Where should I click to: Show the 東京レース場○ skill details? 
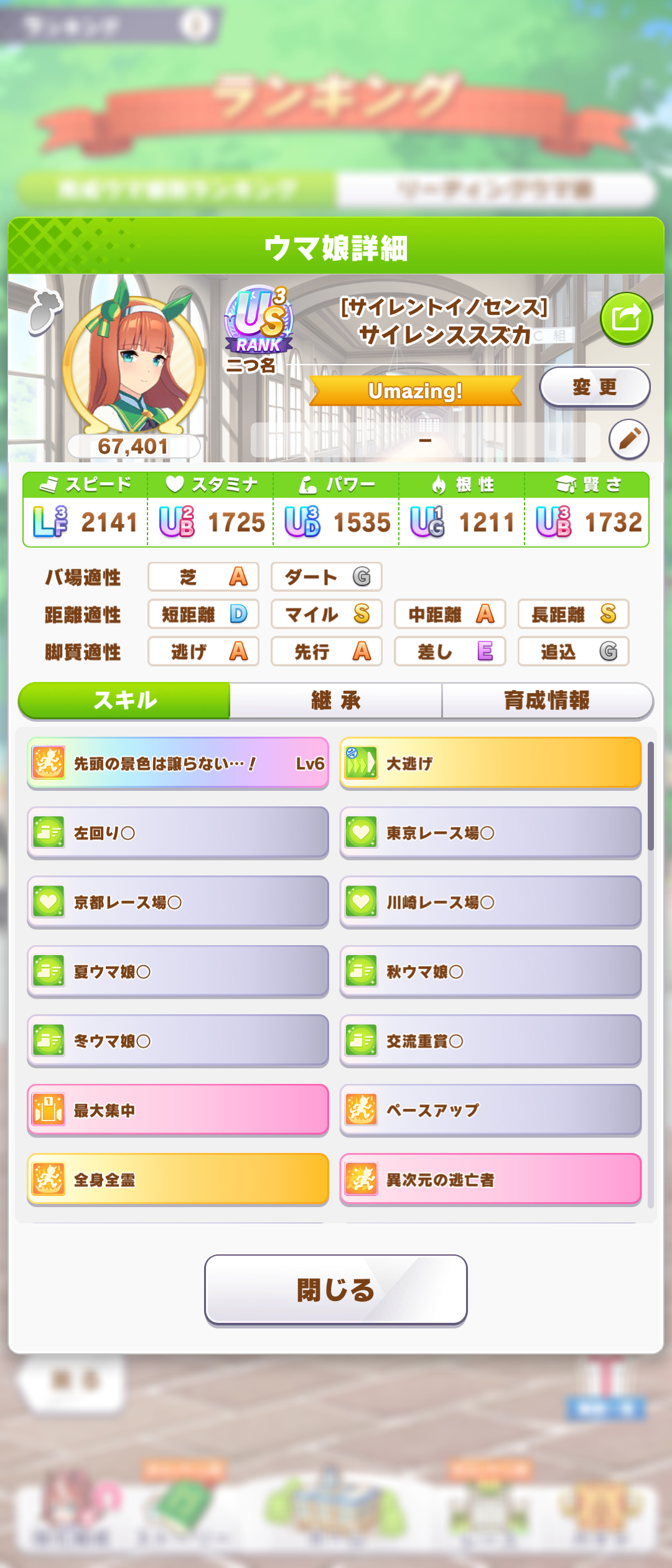point(490,833)
